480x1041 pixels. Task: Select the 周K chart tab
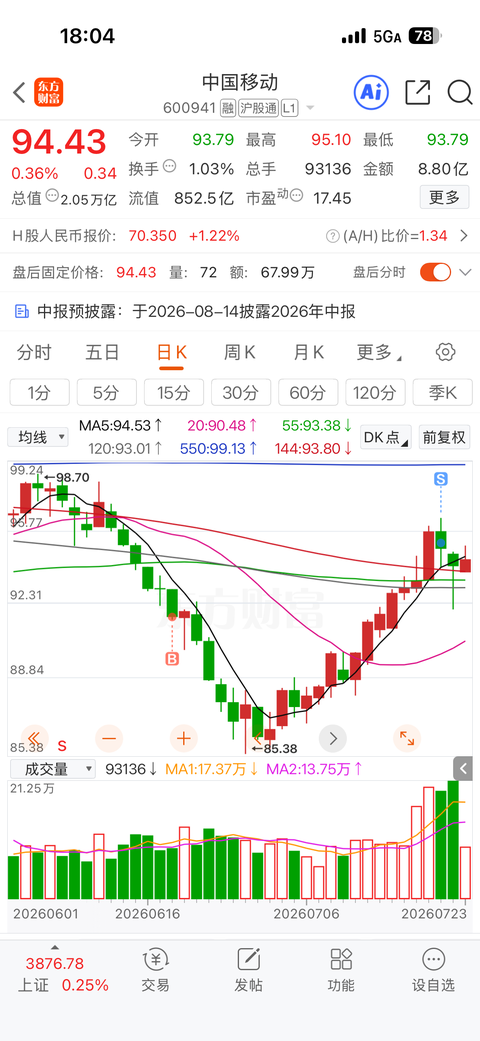click(x=240, y=353)
